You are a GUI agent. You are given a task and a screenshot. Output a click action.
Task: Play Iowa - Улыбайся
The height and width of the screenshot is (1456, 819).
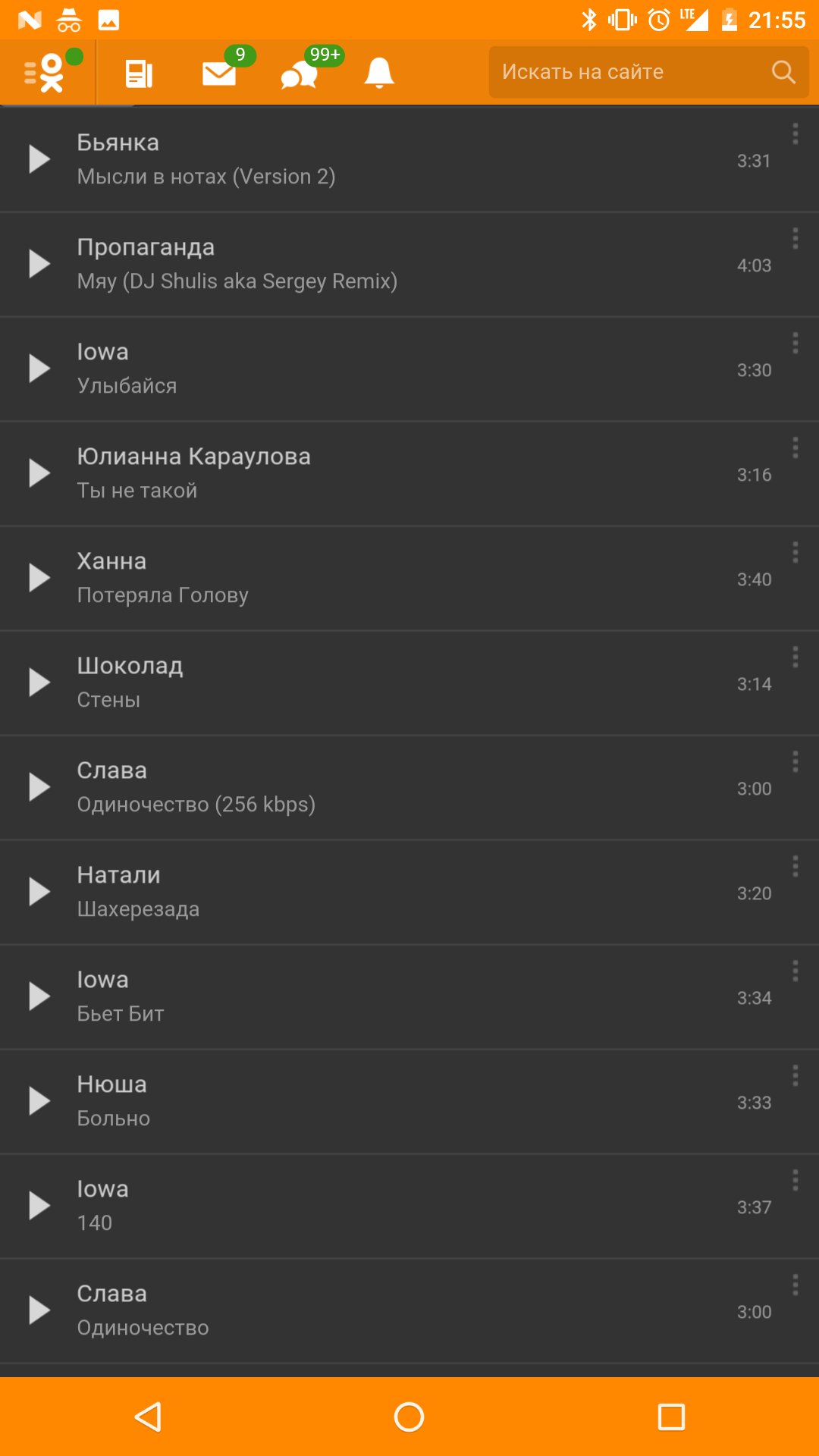pyautogui.click(x=38, y=368)
